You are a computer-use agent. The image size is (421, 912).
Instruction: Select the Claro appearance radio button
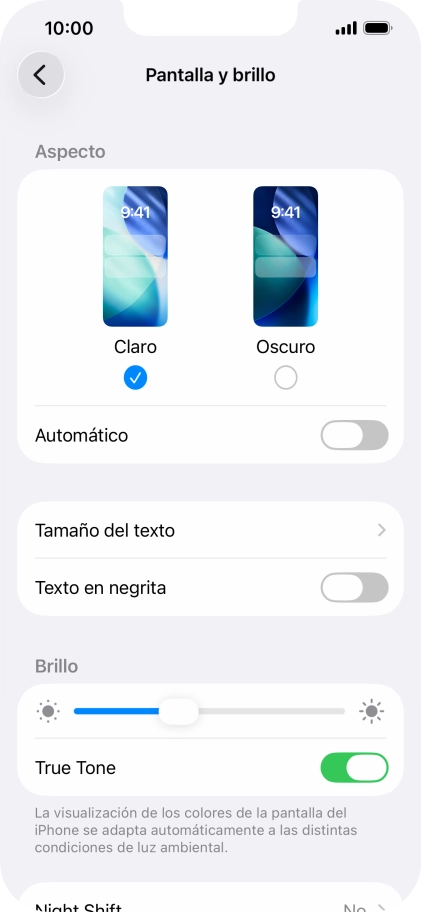(x=135, y=378)
